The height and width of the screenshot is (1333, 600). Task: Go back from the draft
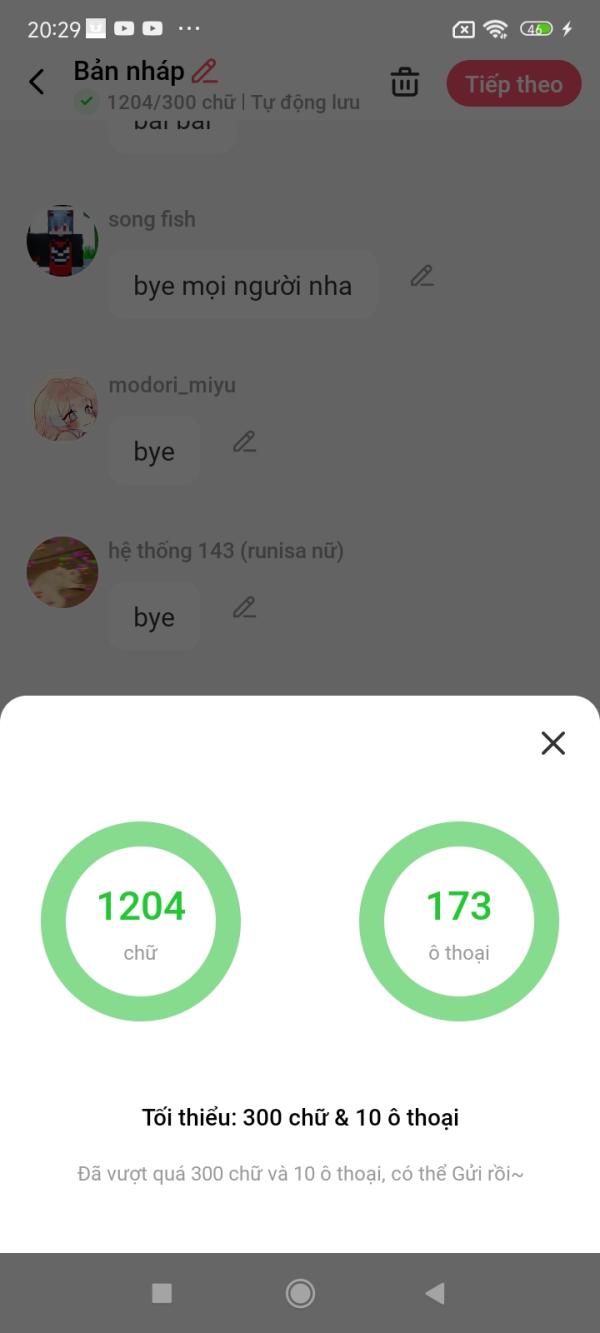[37, 82]
